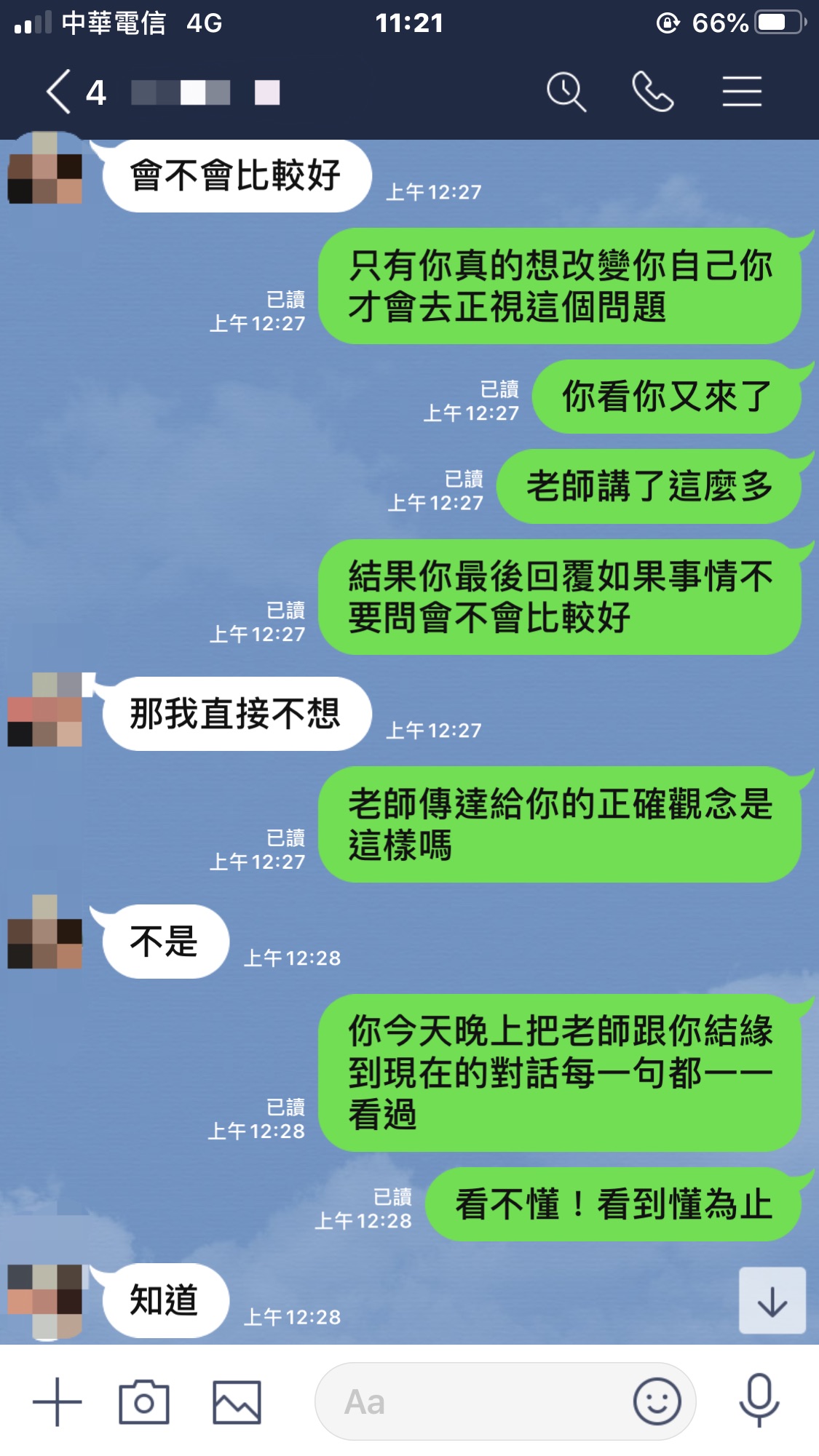Open the photo gallery picker

tap(237, 1401)
